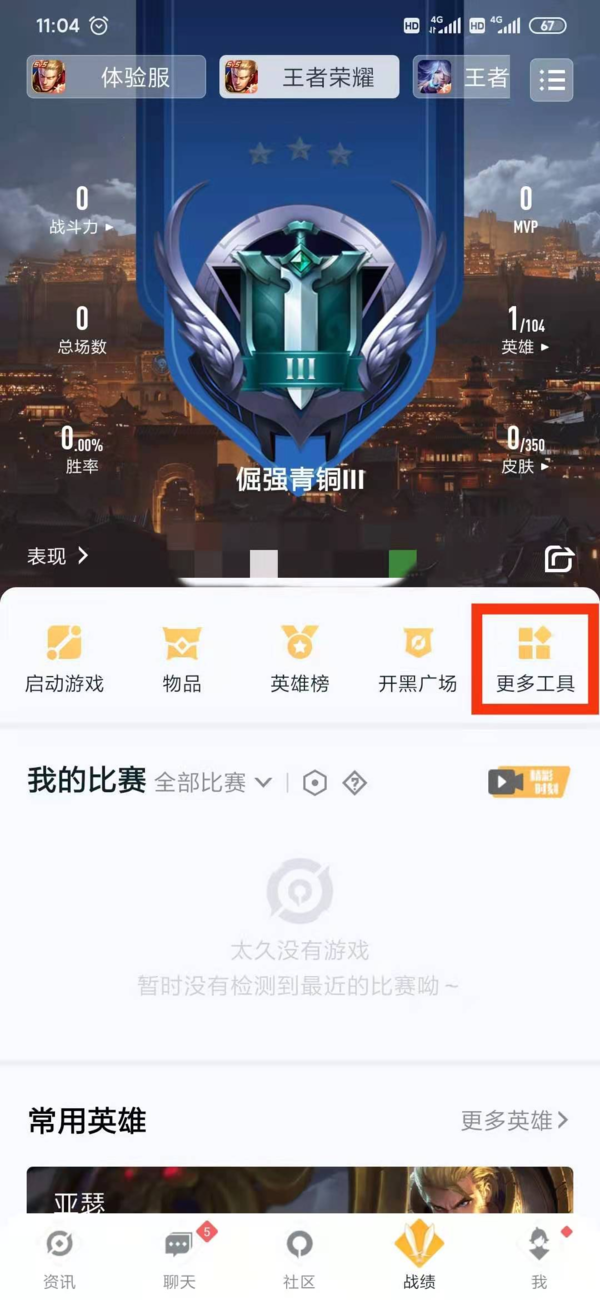This screenshot has width=600, height=1300.
Task: View 表现 details
Action: tap(58, 556)
